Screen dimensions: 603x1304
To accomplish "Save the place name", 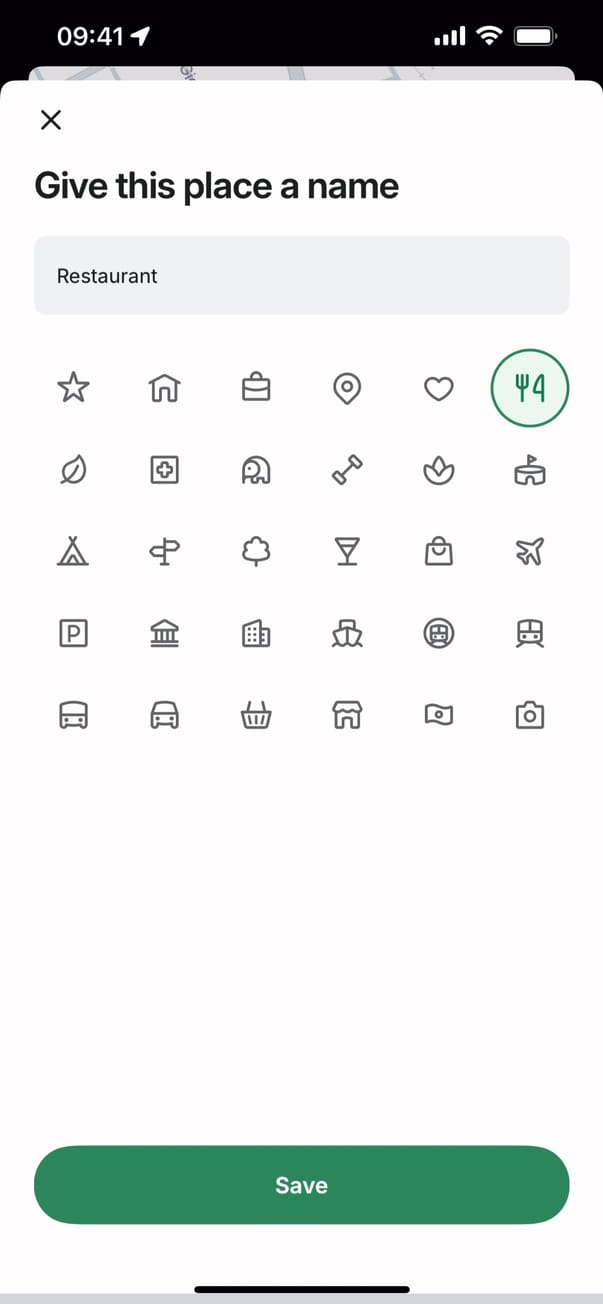I will pos(301,1185).
